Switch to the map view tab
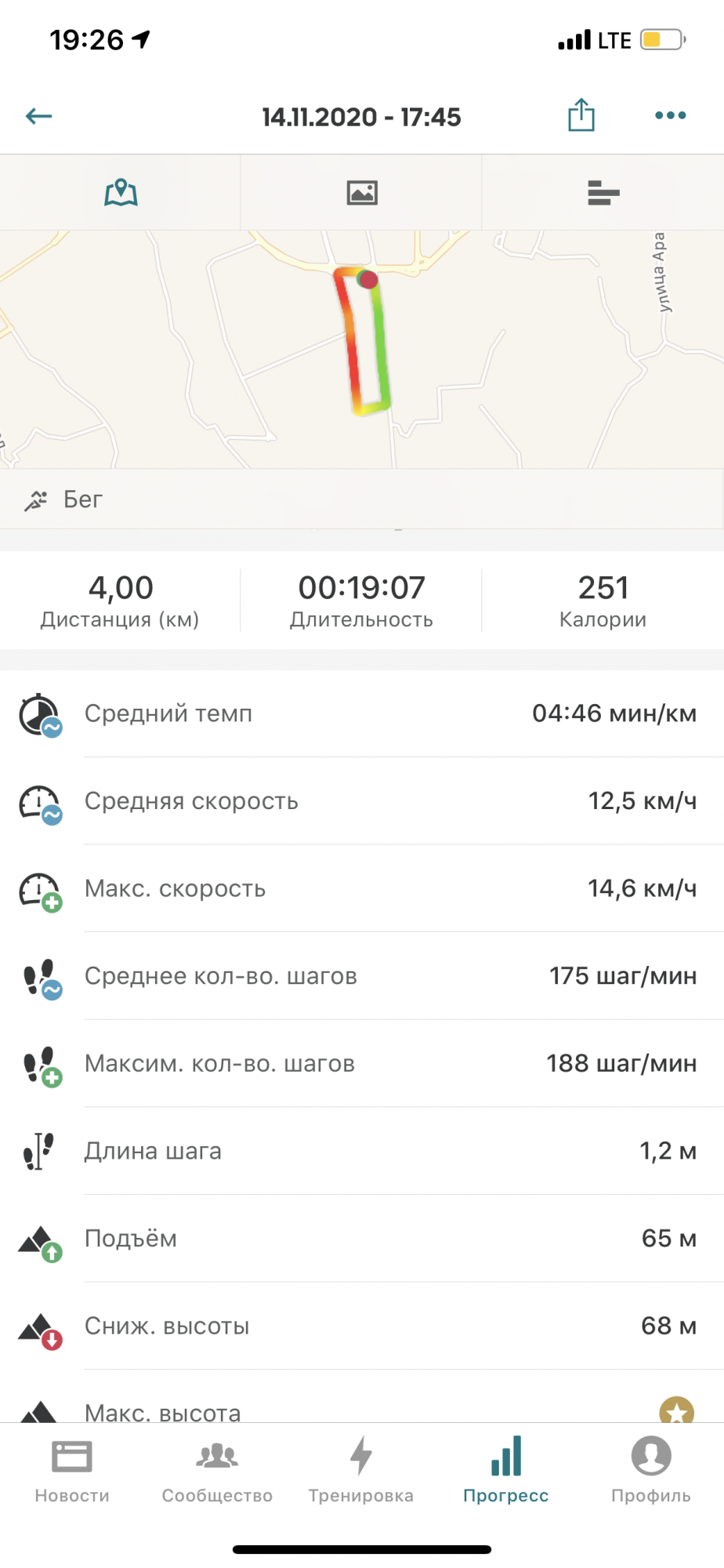This screenshot has height=1568, width=724. click(121, 192)
